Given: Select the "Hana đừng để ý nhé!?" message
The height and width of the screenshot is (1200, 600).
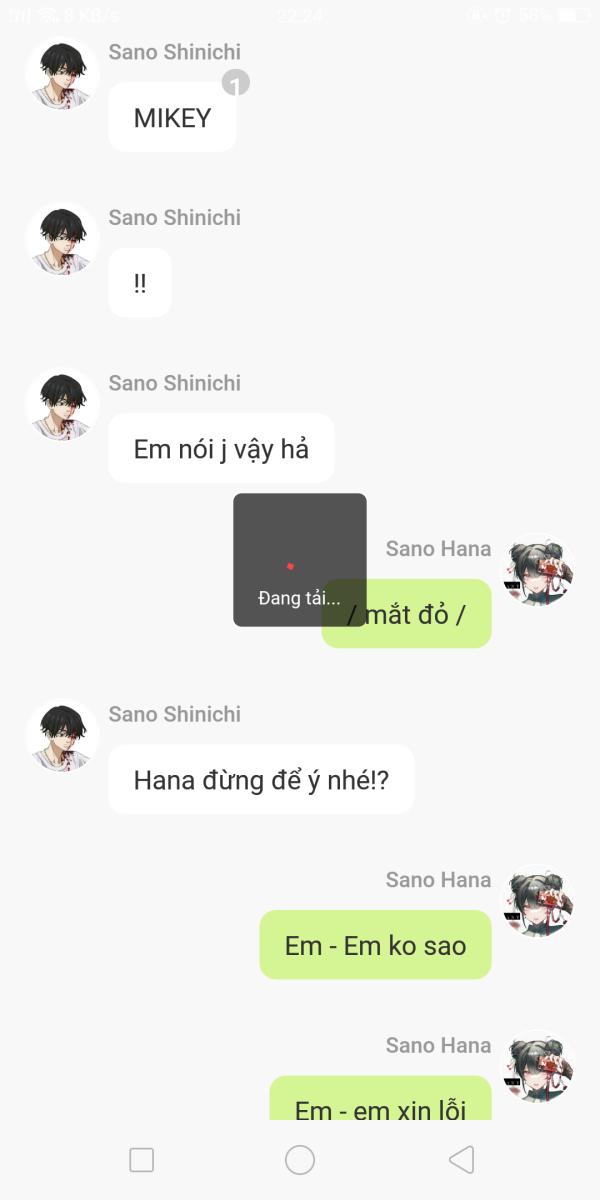Looking at the screenshot, I should [261, 779].
